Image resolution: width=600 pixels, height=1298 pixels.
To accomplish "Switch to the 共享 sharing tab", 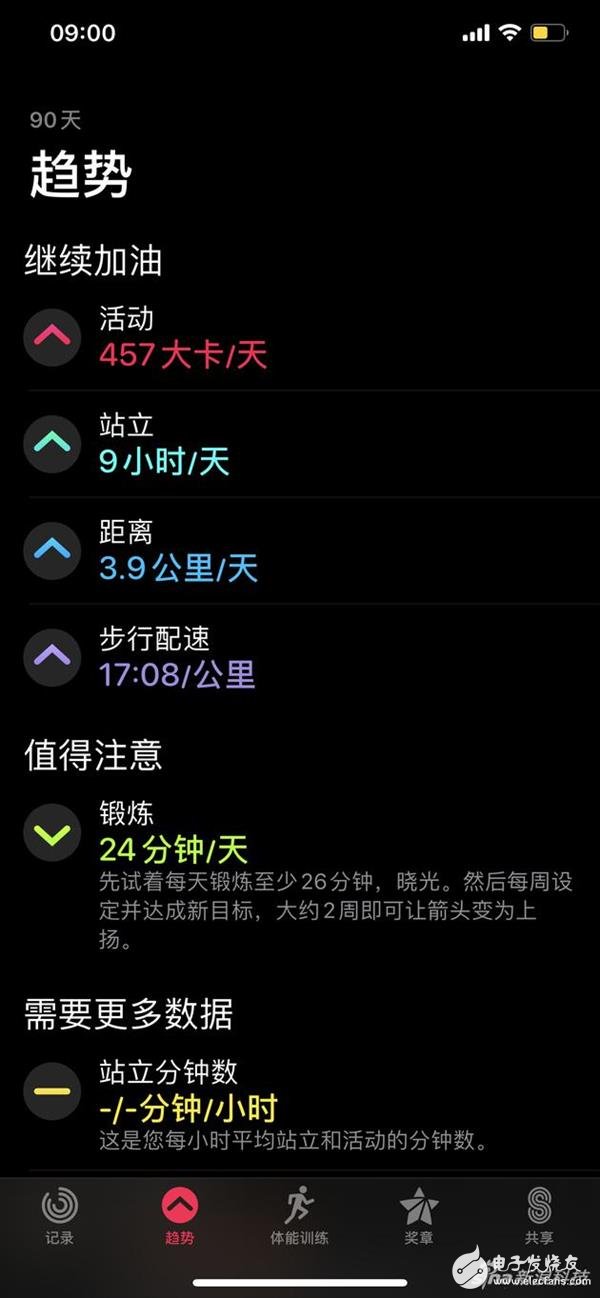I will tap(539, 1215).
